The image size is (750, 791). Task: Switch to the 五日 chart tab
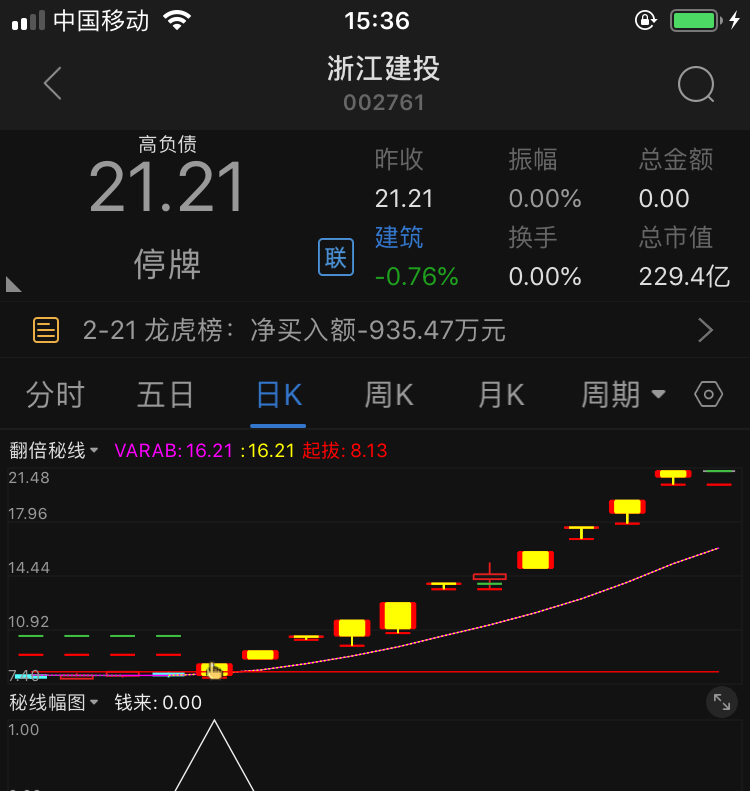coord(165,395)
